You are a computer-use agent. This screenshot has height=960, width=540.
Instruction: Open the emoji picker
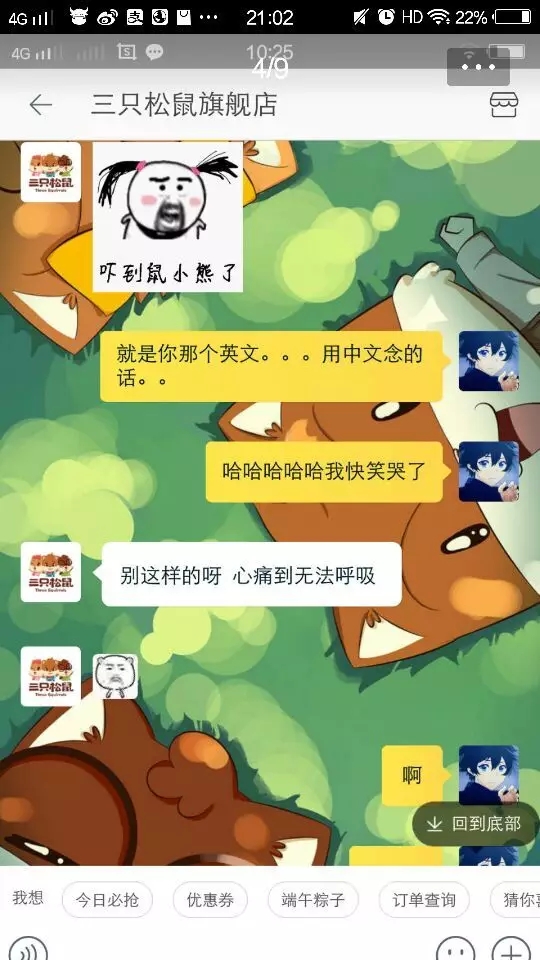(455, 950)
